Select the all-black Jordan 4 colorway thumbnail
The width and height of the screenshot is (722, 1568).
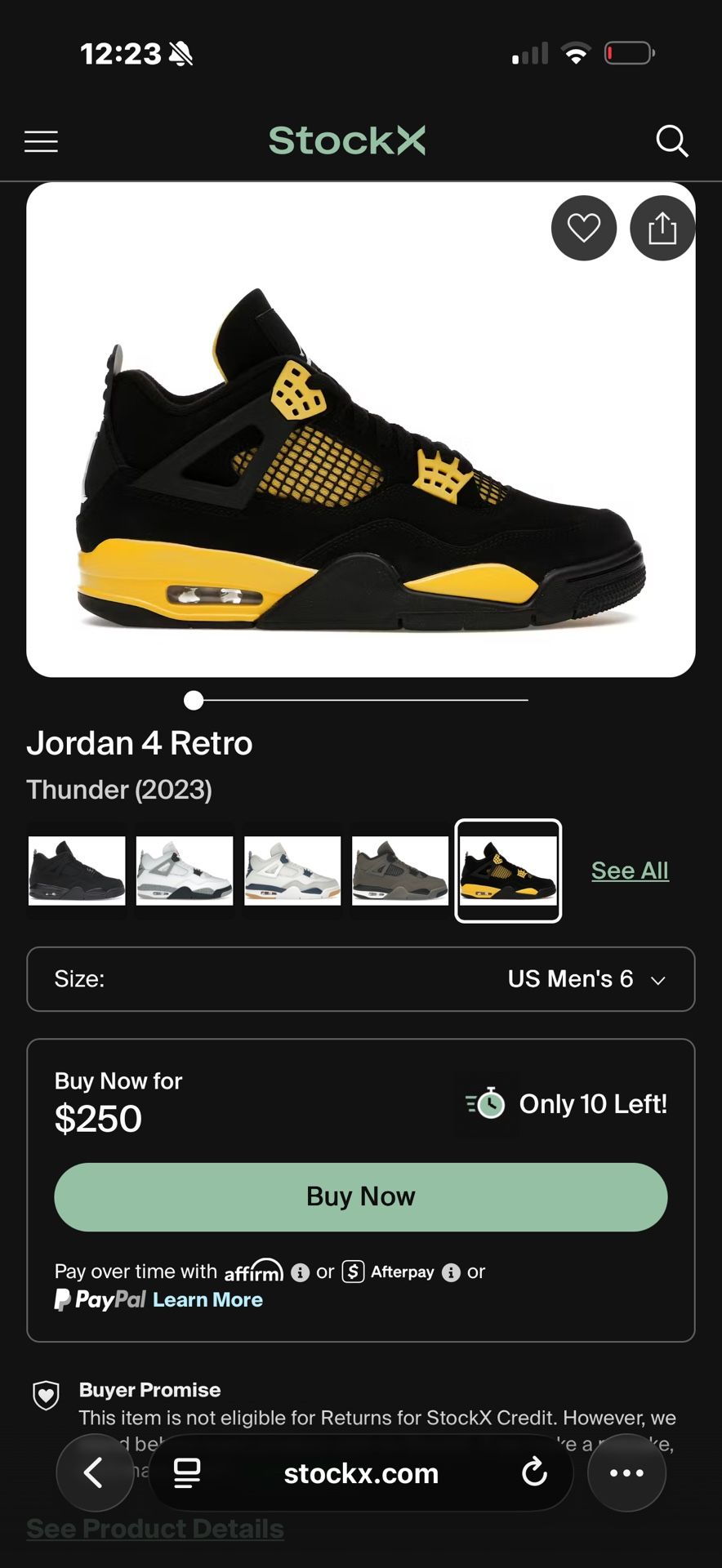click(x=77, y=871)
